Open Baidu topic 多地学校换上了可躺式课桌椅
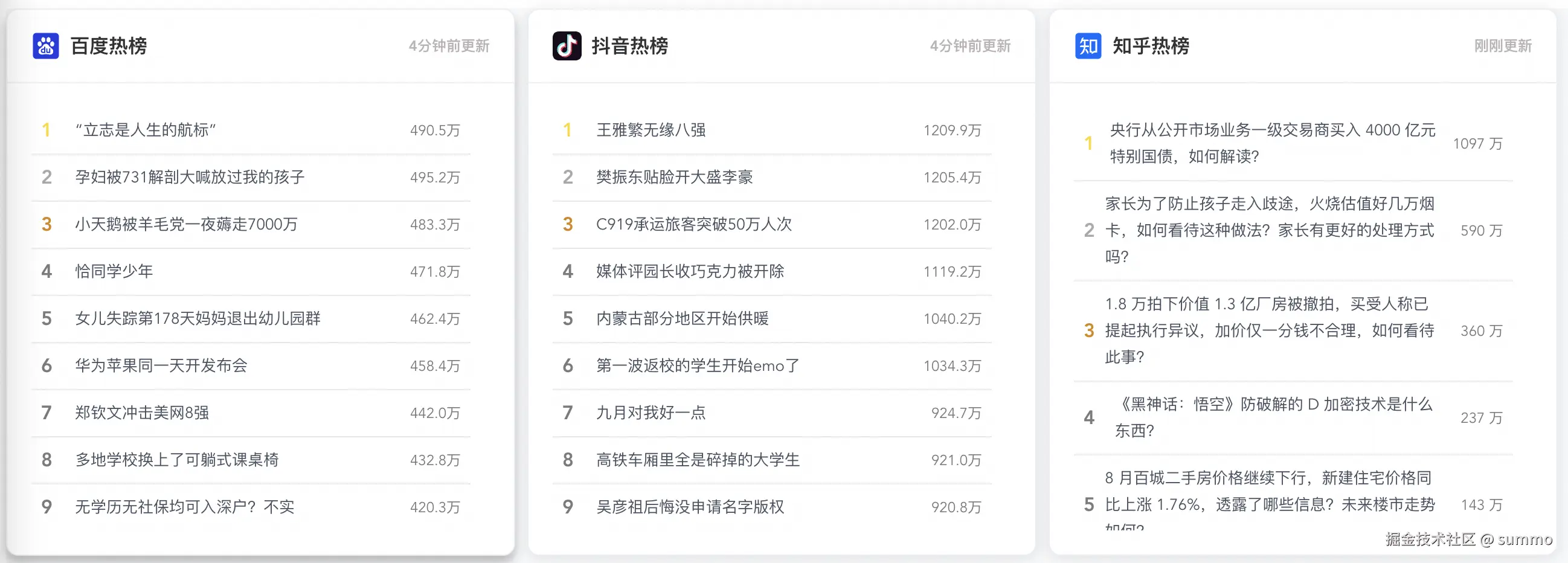1568x563 pixels. 176,460
